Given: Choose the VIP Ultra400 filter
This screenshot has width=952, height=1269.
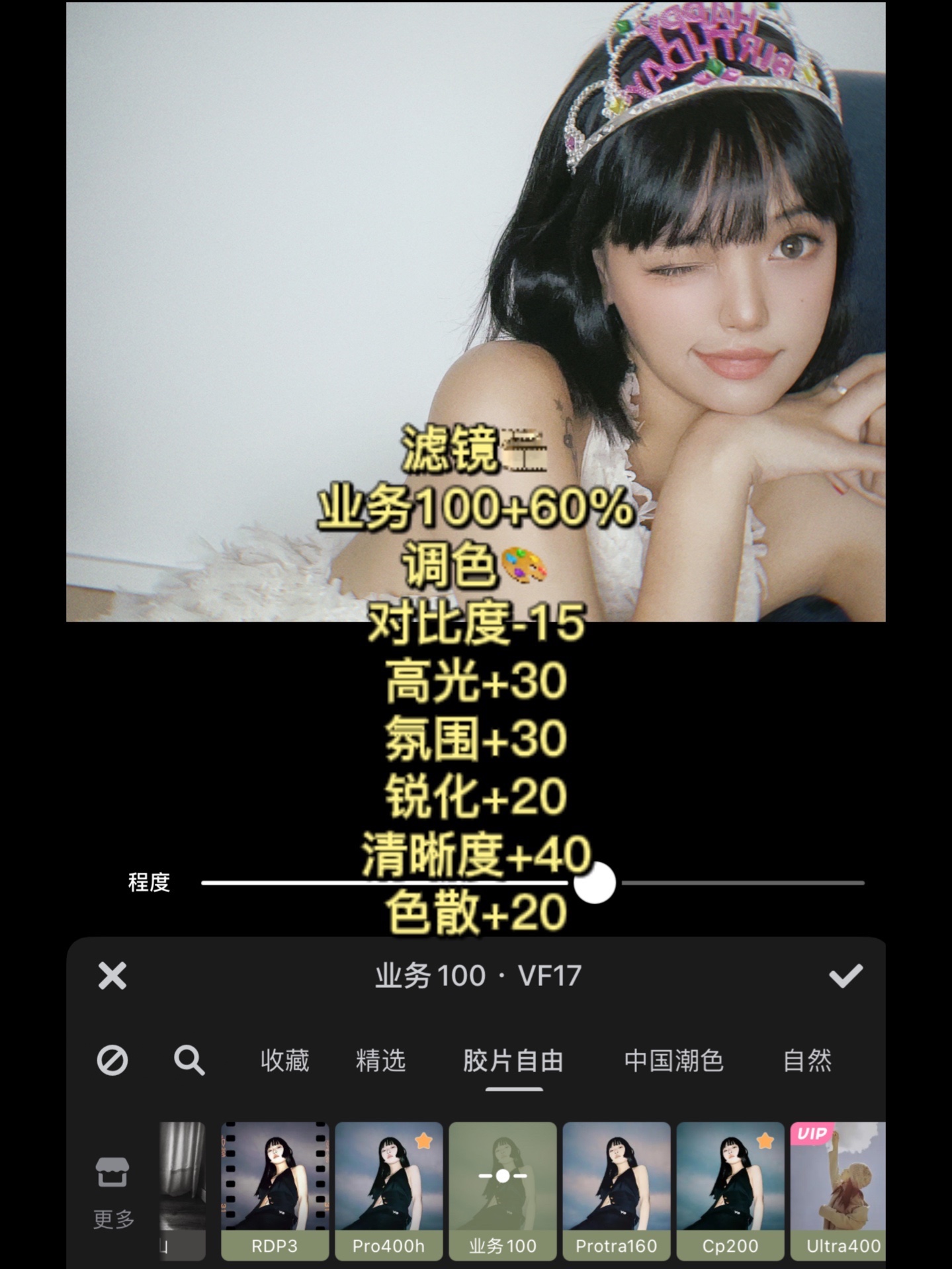Looking at the screenshot, I should click(839, 1190).
